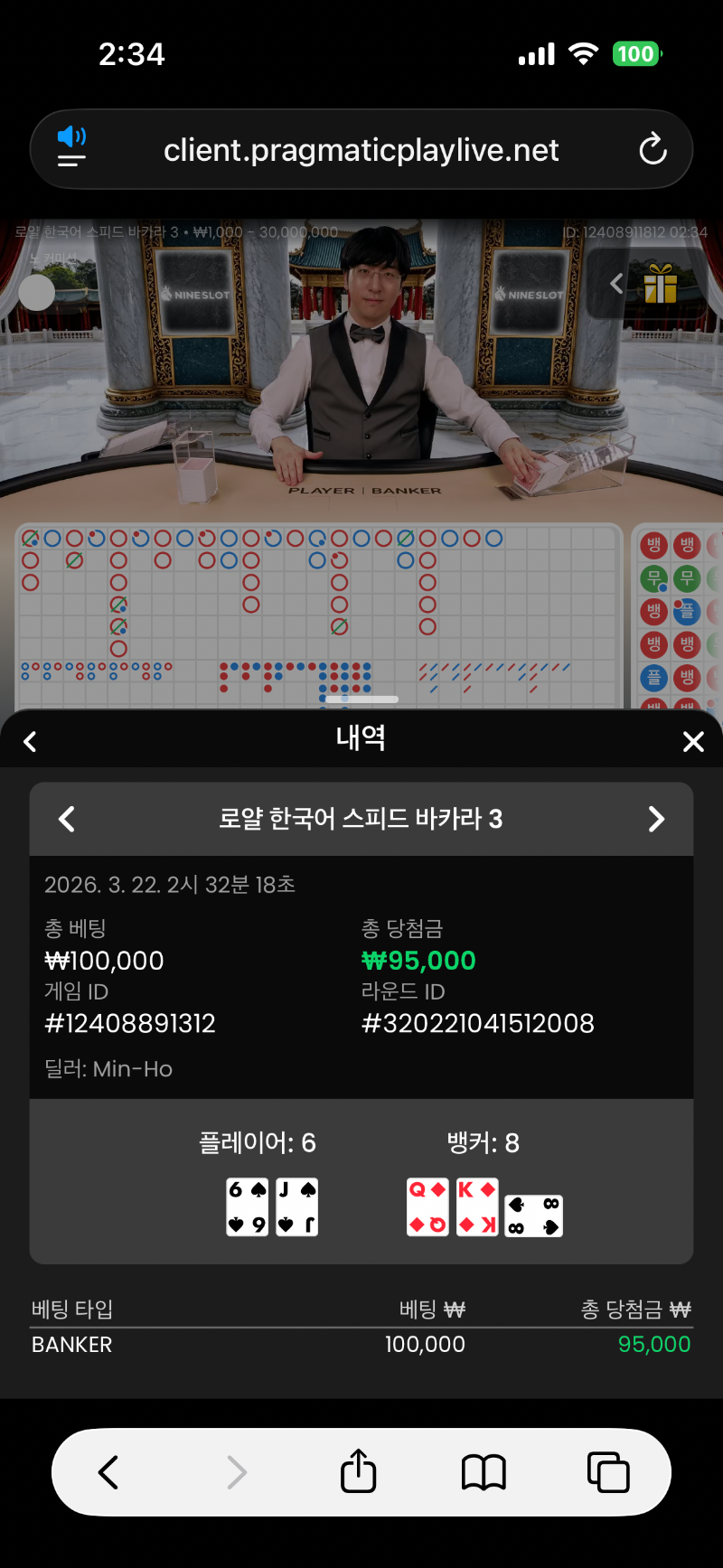Viewport: 723px width, 1568px height.
Task: Share this page from Safari toolbar
Action: [358, 1472]
